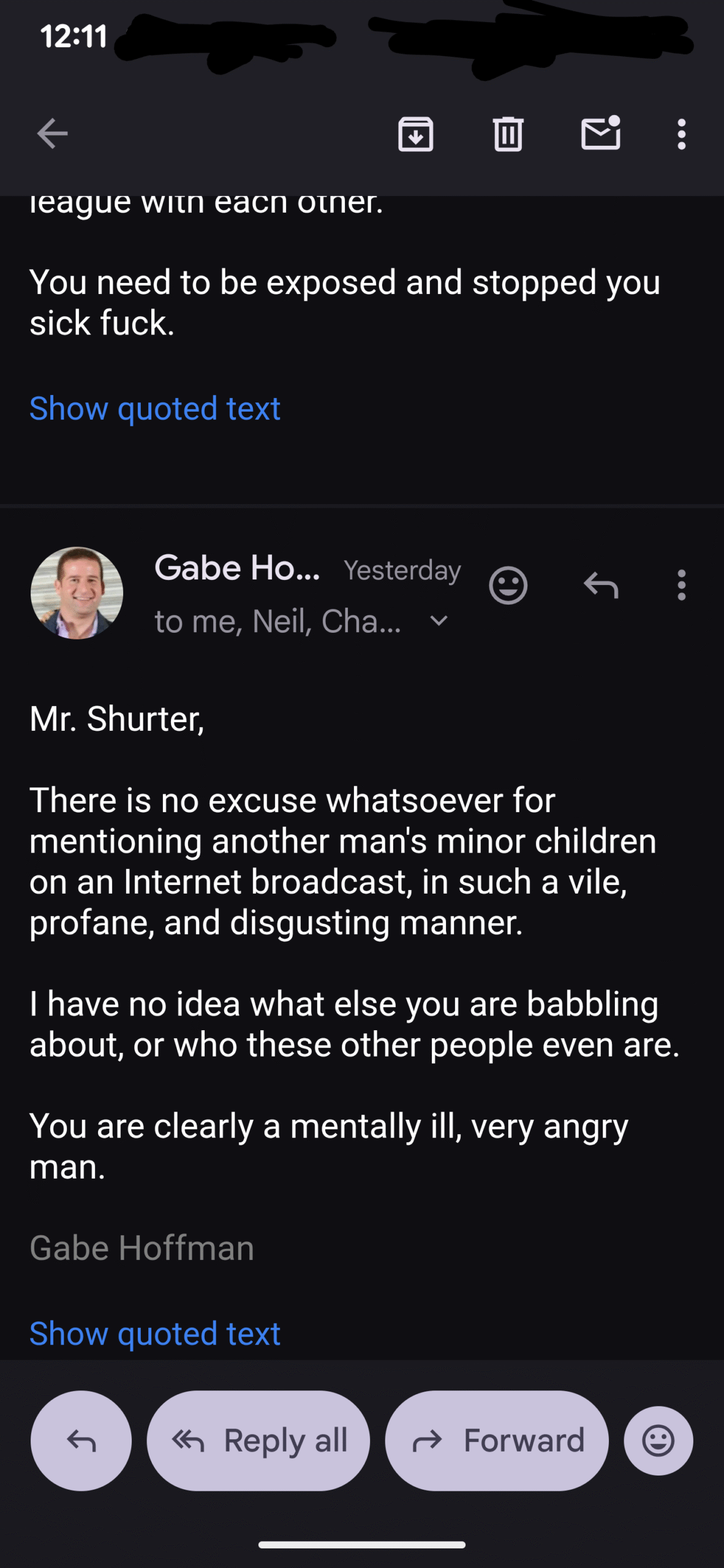Screen dimensions: 724x1568
Task: Tap the bottom reply arrow button
Action: (81, 1441)
